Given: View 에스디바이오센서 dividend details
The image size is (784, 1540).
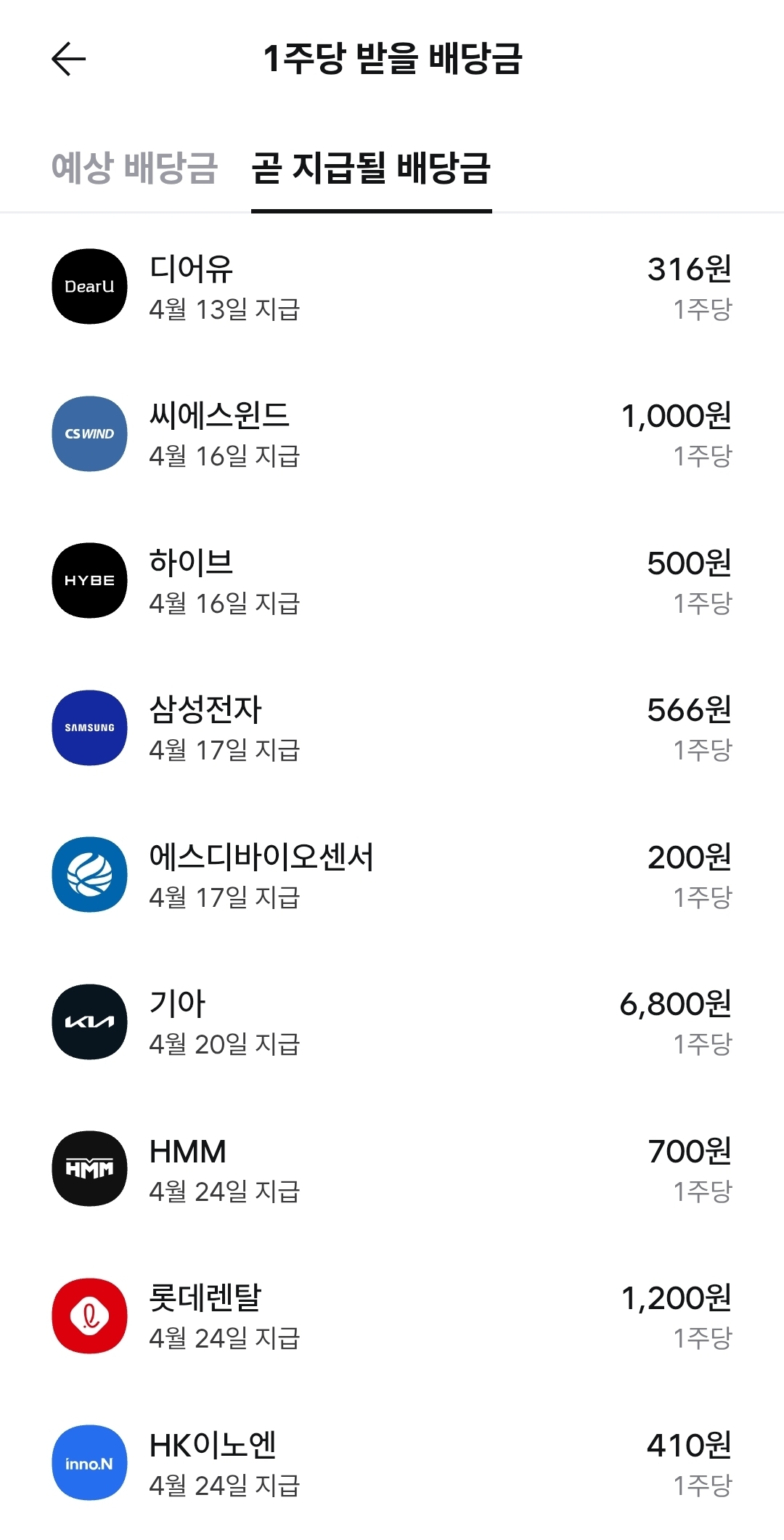Looking at the screenshot, I should pos(392,876).
